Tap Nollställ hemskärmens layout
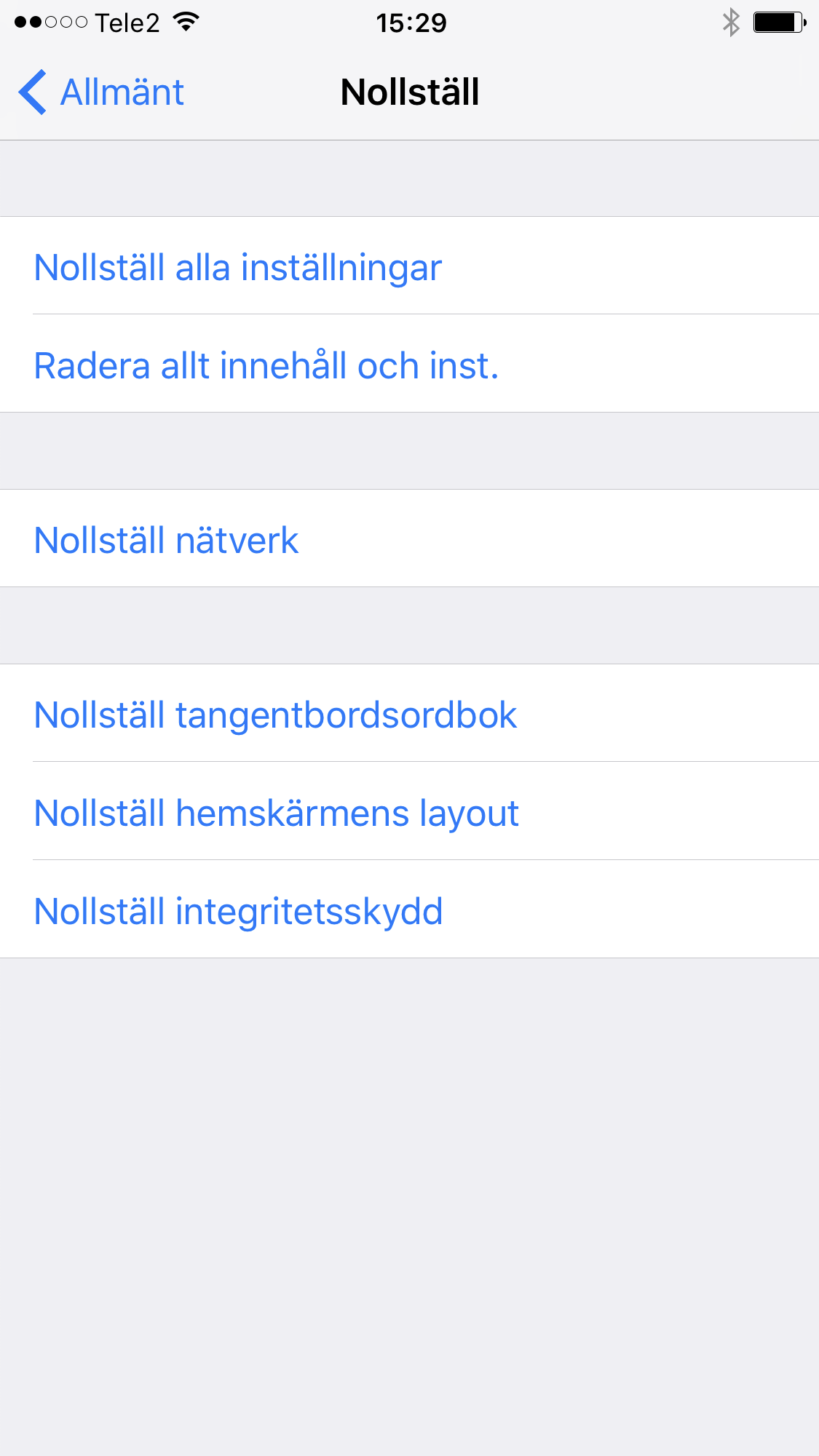 [277, 813]
